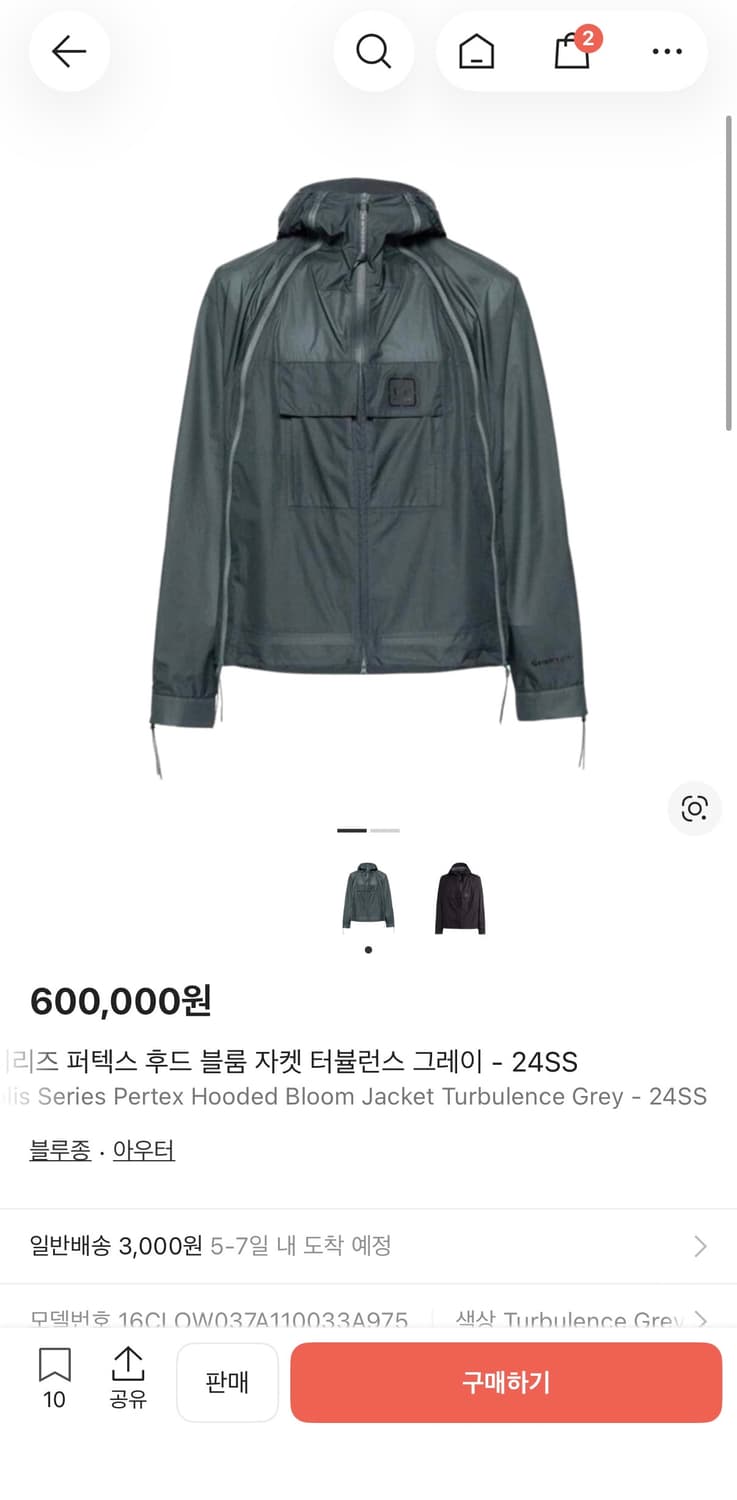Tap the current carousel page dot
The width and height of the screenshot is (737, 1500).
pos(368,950)
